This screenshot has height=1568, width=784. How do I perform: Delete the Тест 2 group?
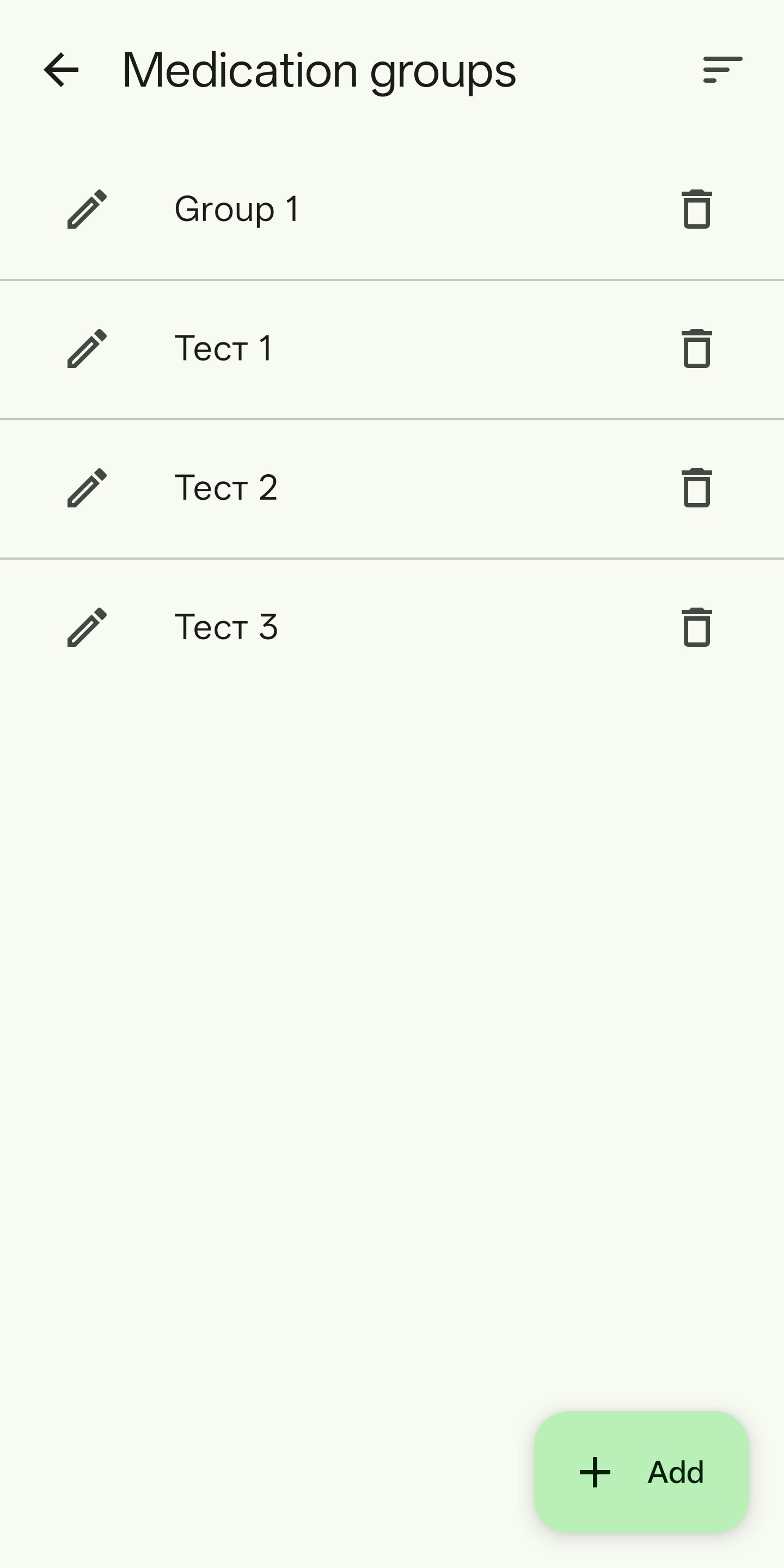click(697, 488)
